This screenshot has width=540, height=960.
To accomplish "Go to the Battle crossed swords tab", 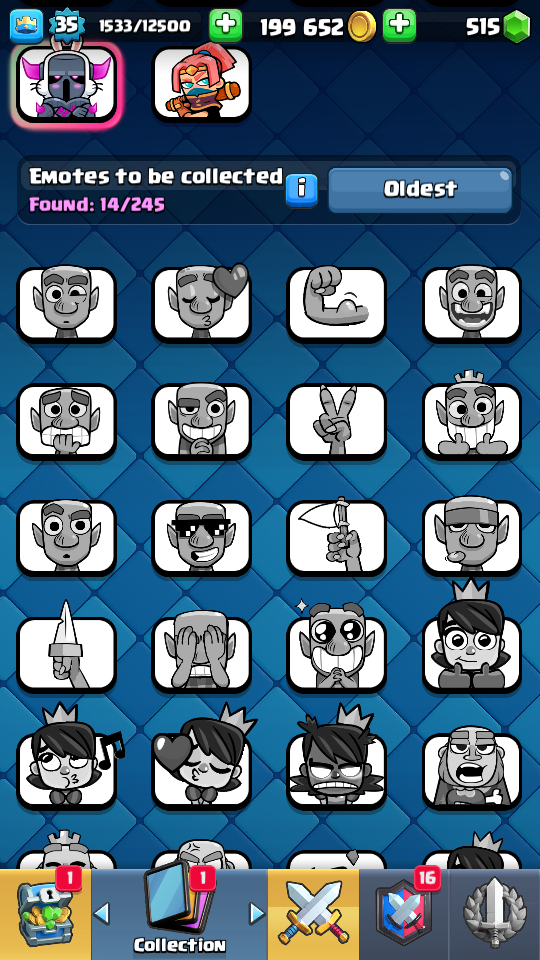I will tap(313, 914).
